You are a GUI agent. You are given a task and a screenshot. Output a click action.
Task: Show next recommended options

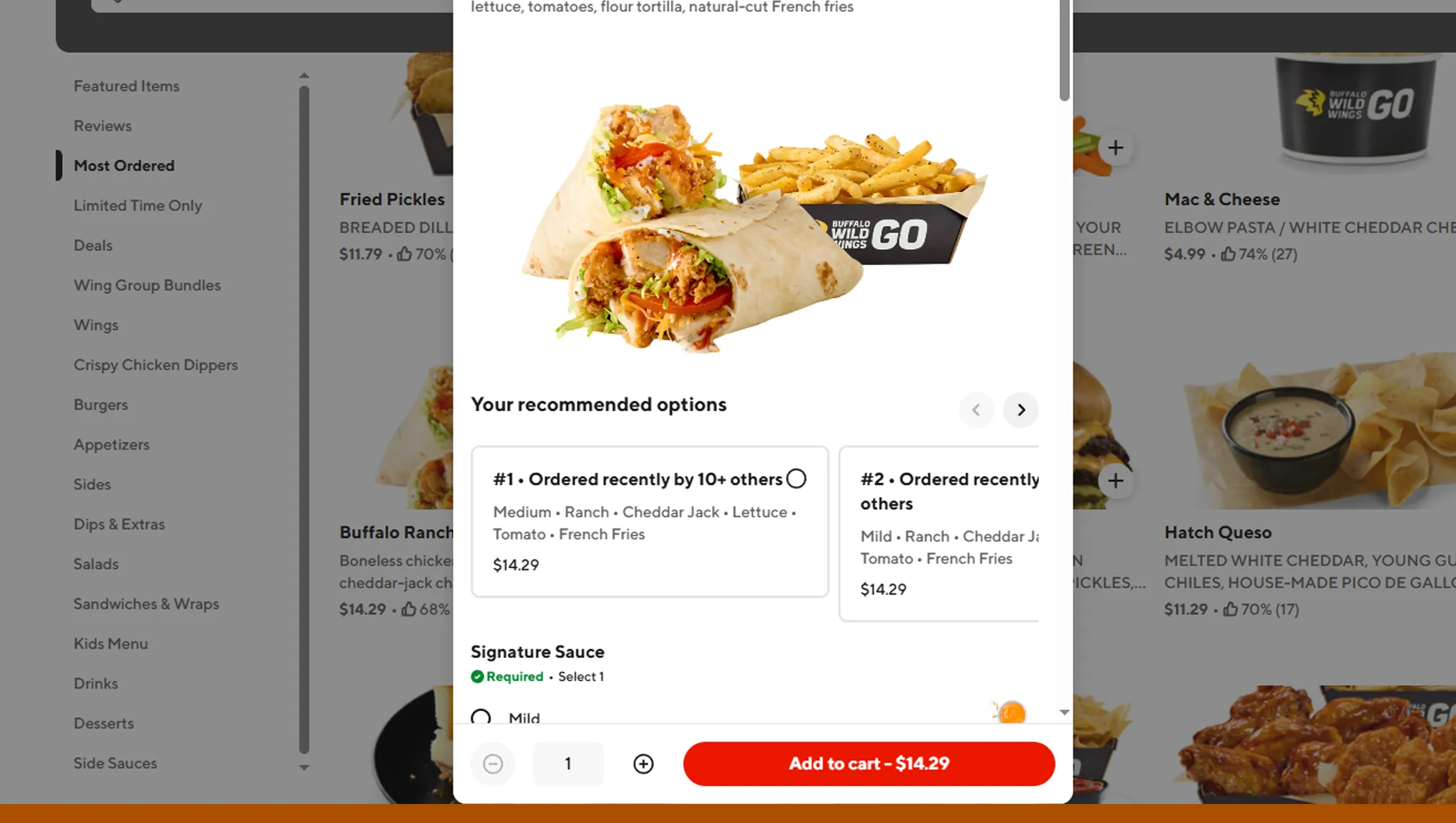1020,410
